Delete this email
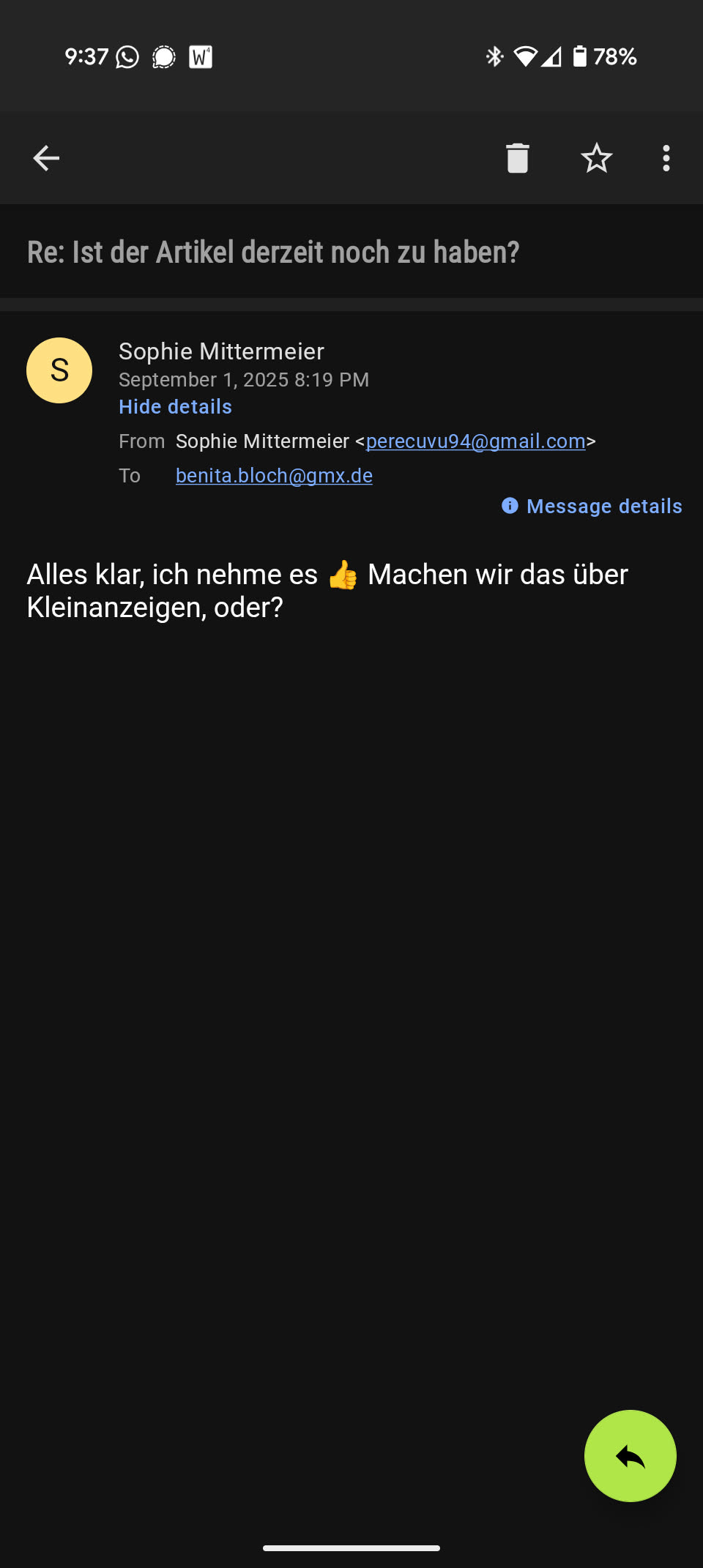 point(517,158)
